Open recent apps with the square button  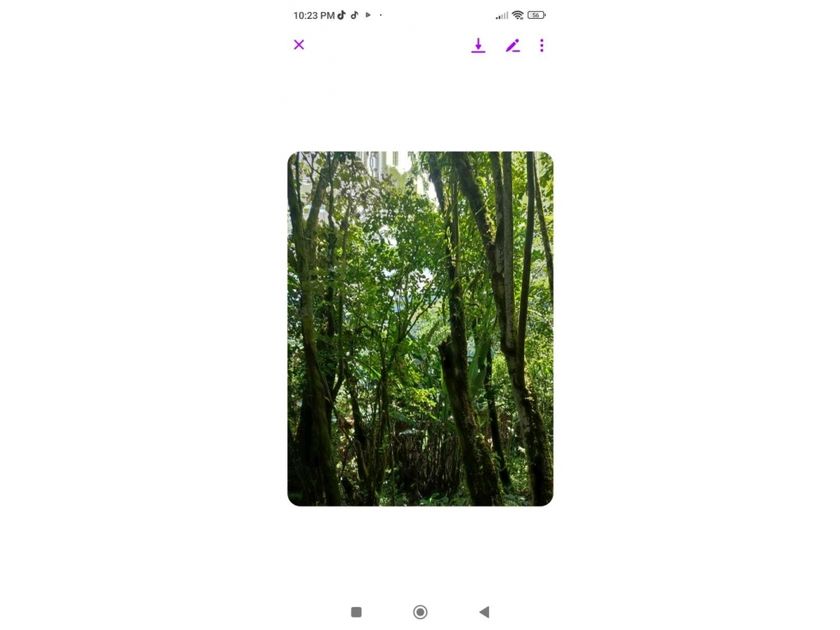(x=356, y=612)
